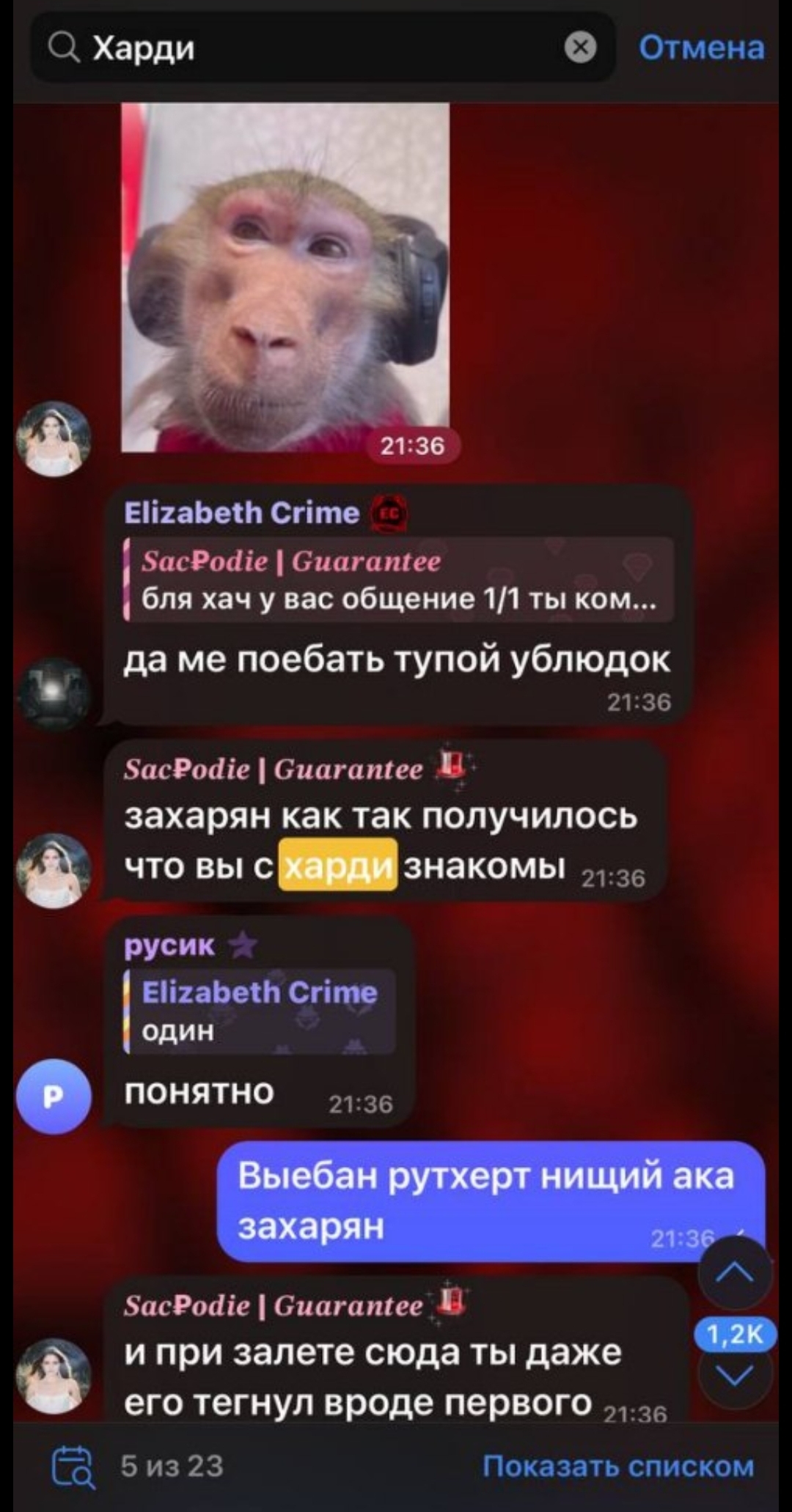The height and width of the screenshot is (1512, 792).
Task: Open русик's profile avatar
Action: 54,1096
